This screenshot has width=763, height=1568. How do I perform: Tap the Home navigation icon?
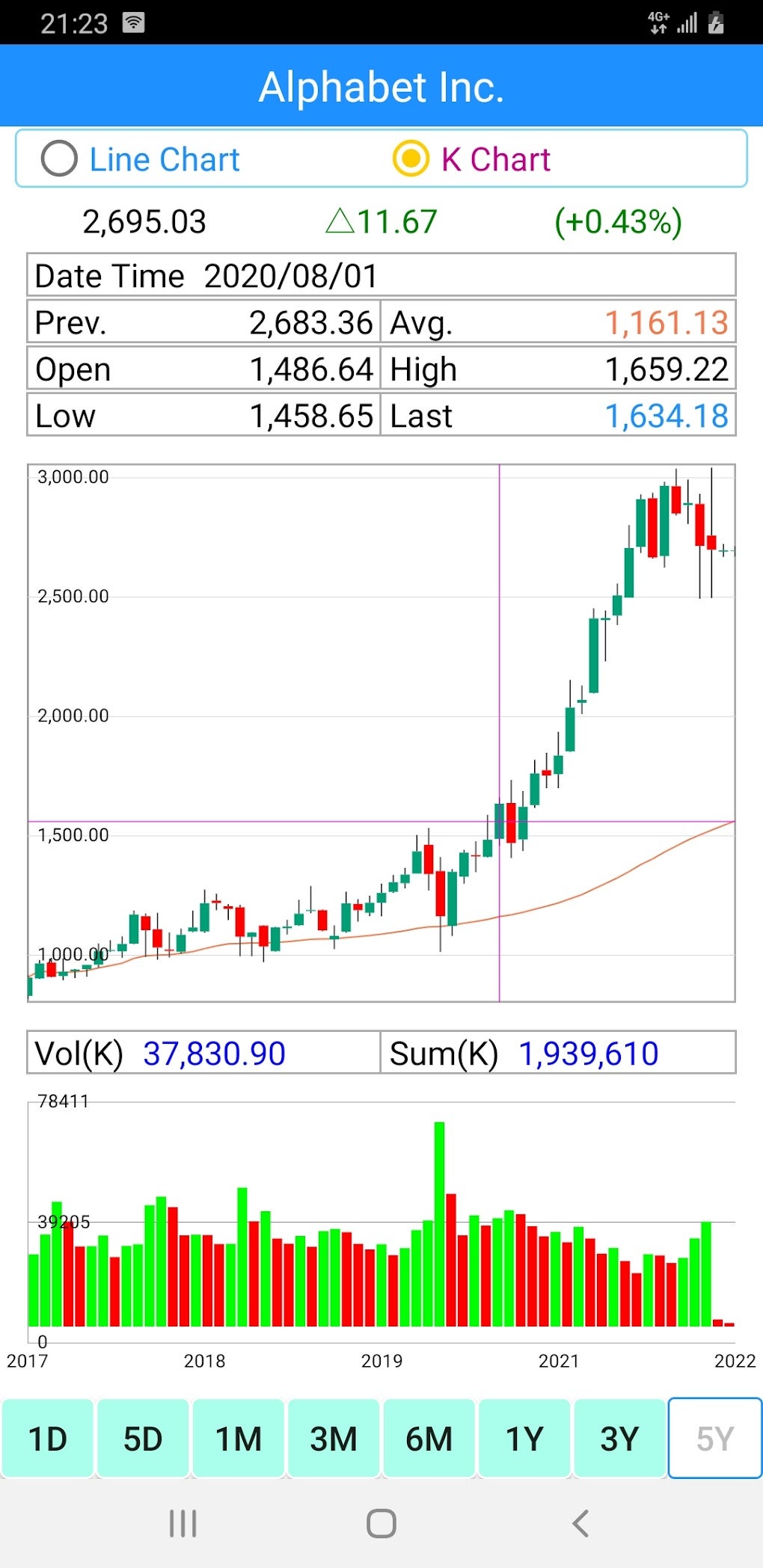381,1522
